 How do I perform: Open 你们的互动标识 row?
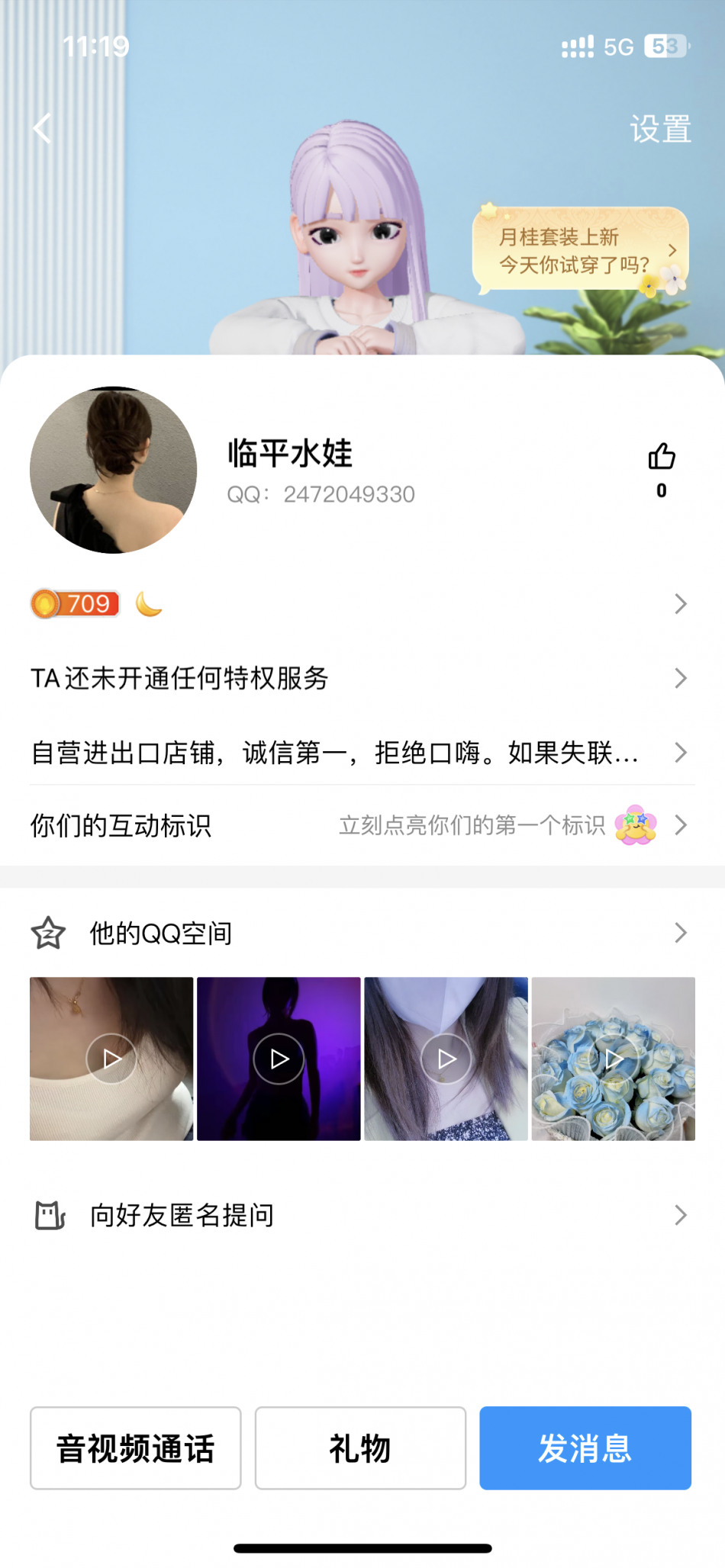[x=359, y=825]
